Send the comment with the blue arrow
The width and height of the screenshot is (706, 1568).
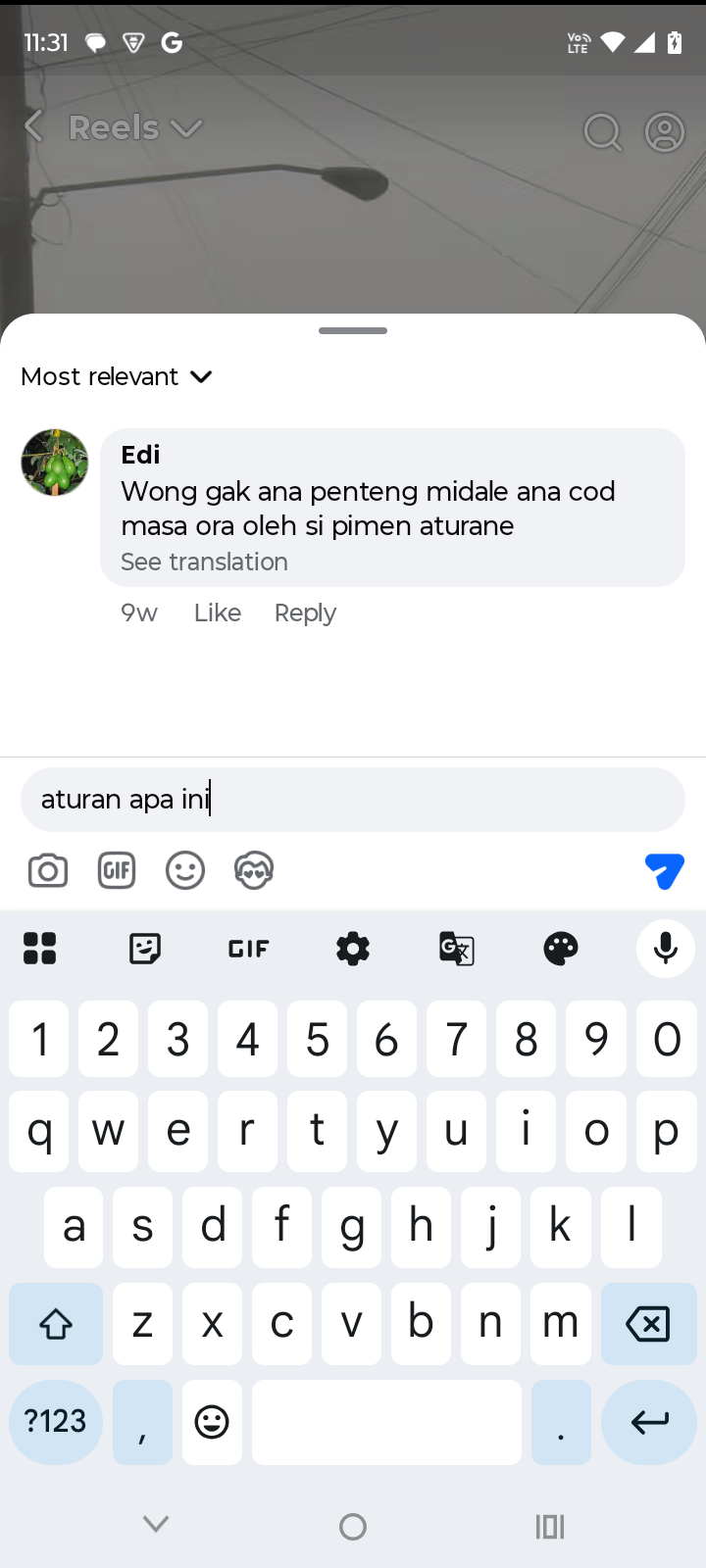tap(664, 870)
